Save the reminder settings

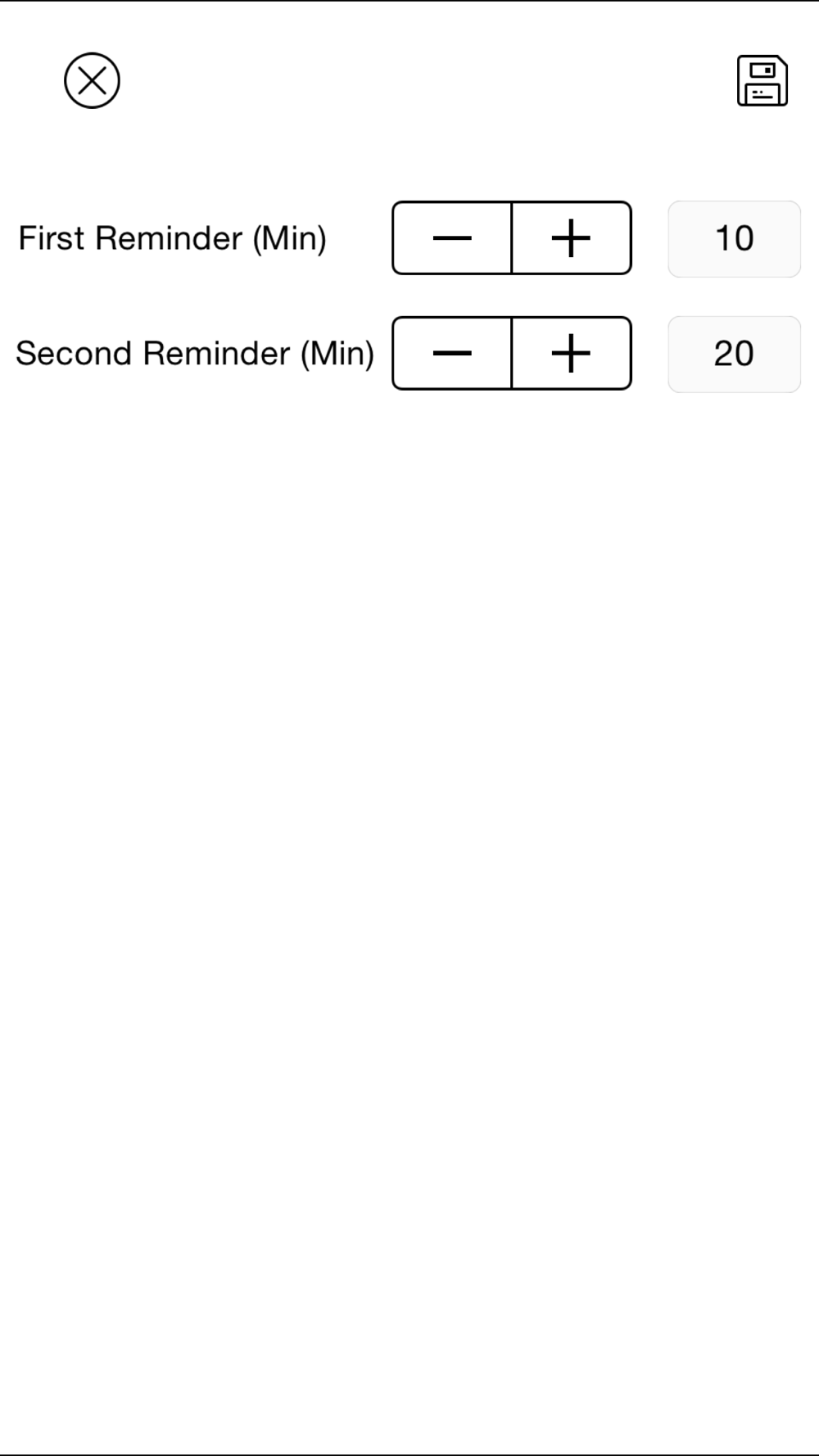(x=762, y=80)
